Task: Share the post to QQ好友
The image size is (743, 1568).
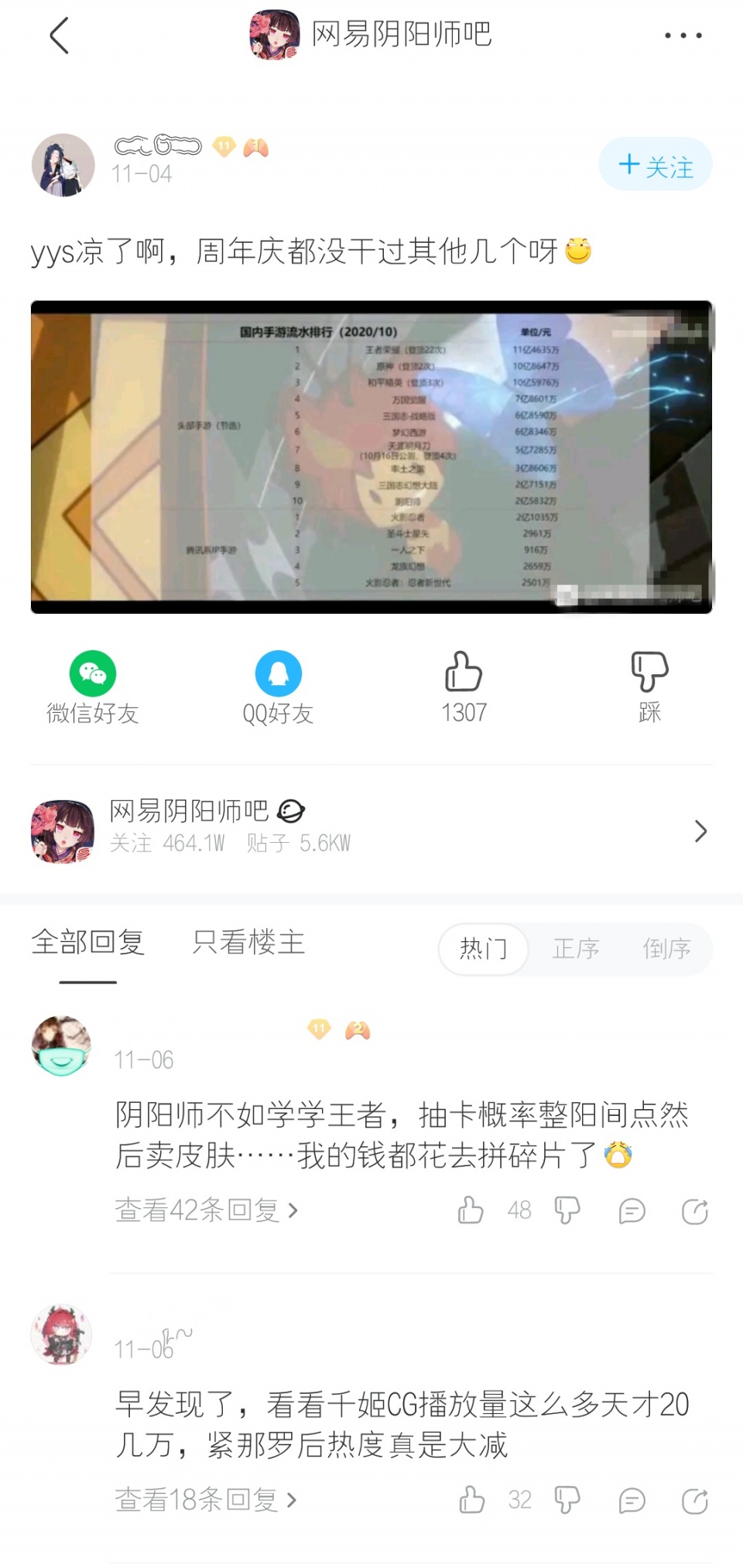Action: 278,687
